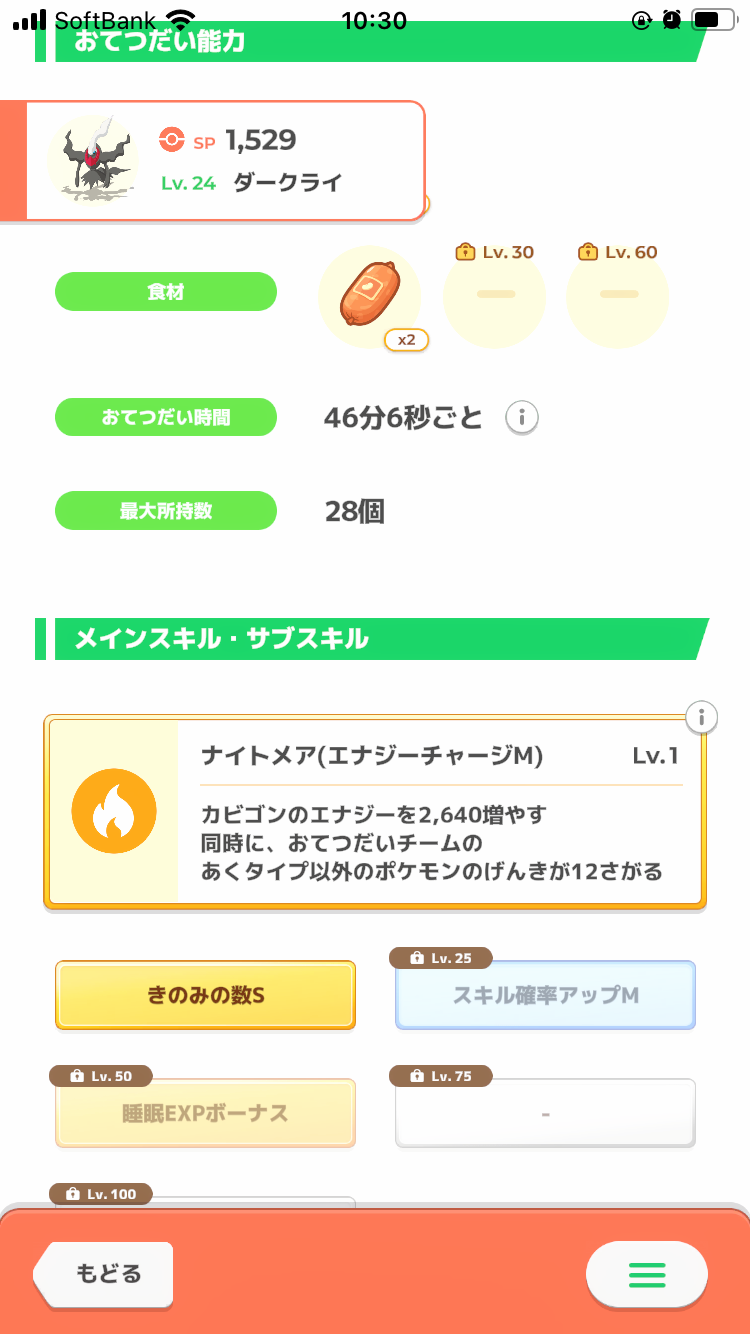This screenshot has height=1334, width=750.
Task: Open the green hamburger menu
Action: click(x=646, y=1274)
